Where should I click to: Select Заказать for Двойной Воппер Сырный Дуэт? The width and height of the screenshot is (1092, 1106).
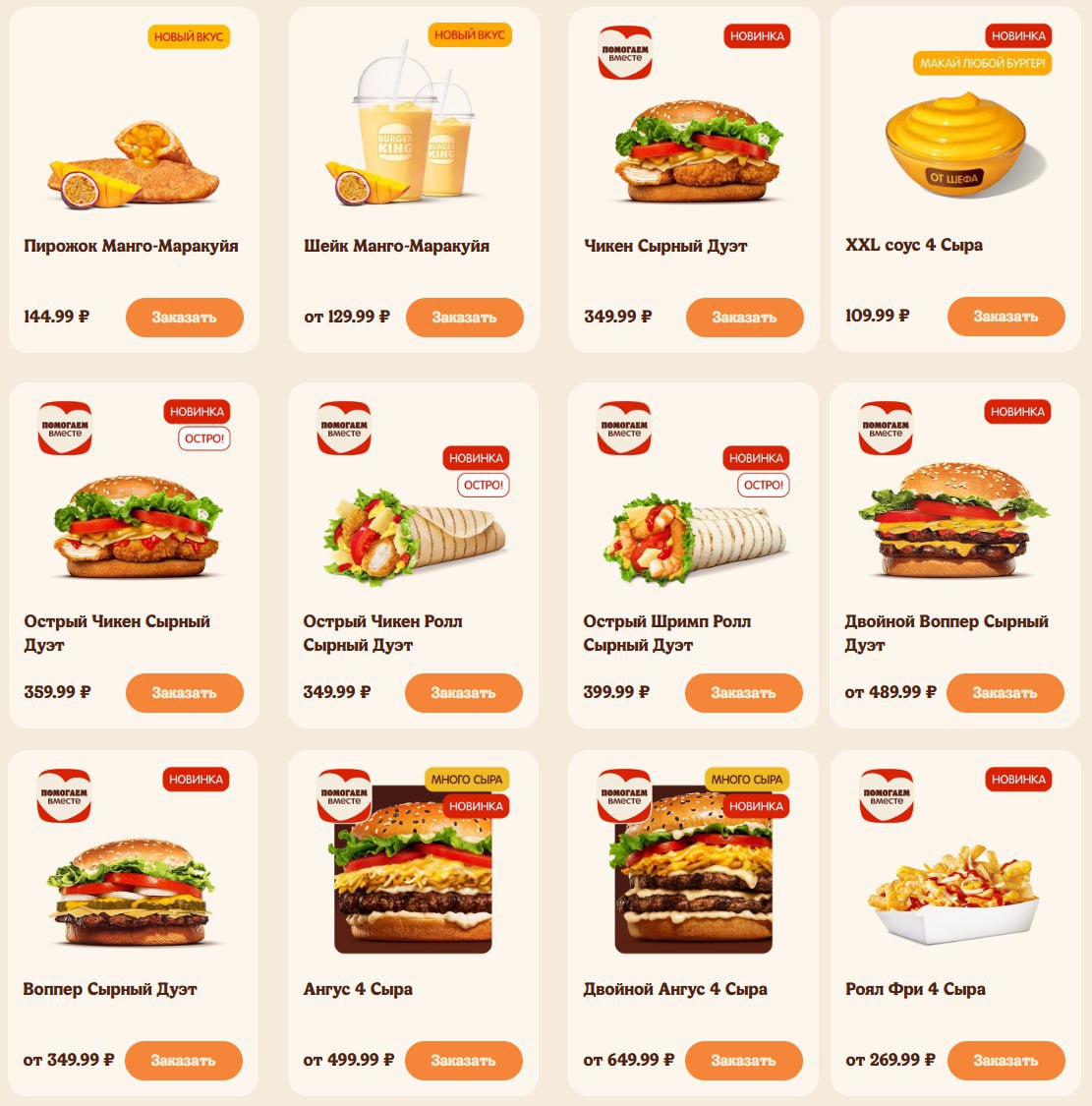click(x=1005, y=693)
